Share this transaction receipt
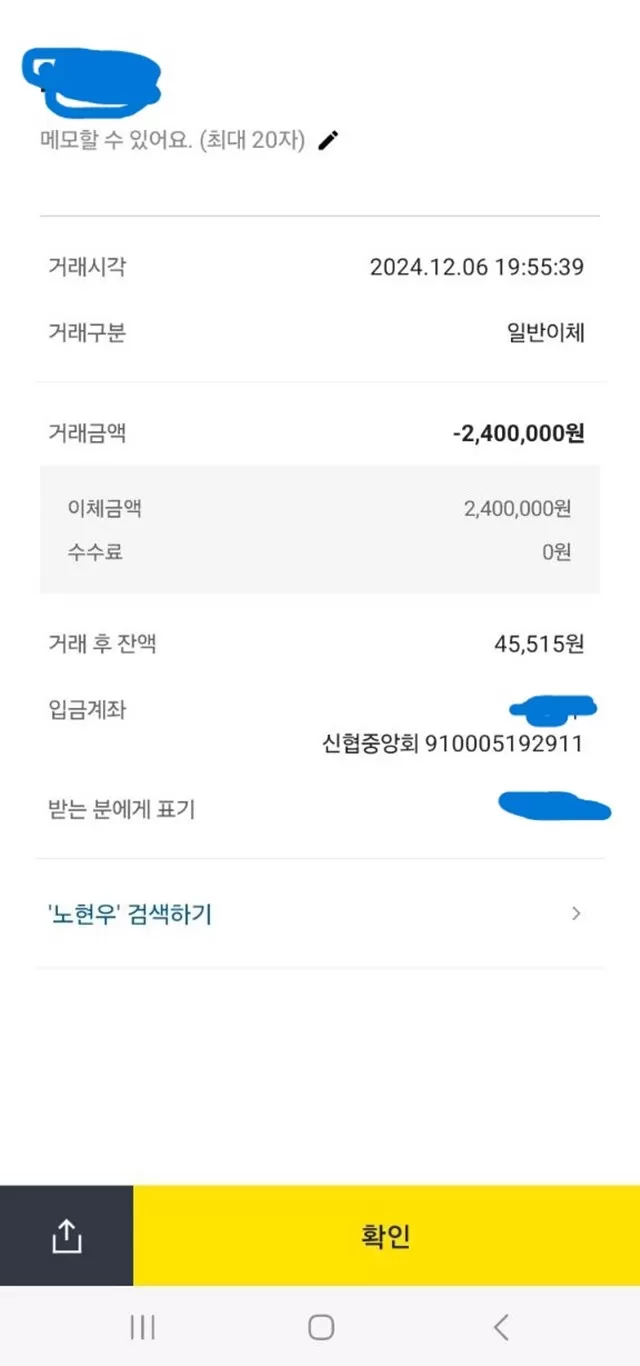The height and width of the screenshot is (1366, 640). [x=66, y=1237]
